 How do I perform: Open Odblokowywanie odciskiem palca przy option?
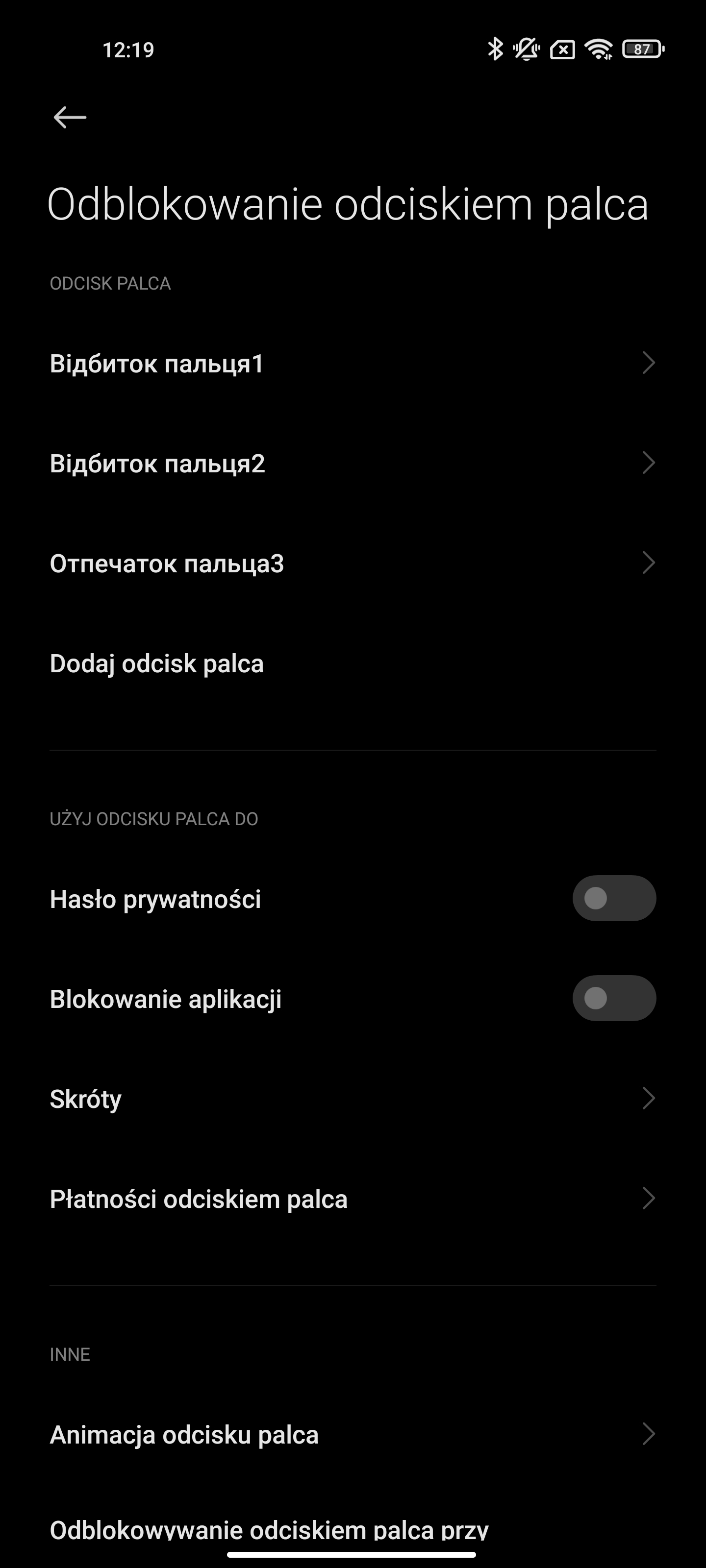coord(269,1528)
